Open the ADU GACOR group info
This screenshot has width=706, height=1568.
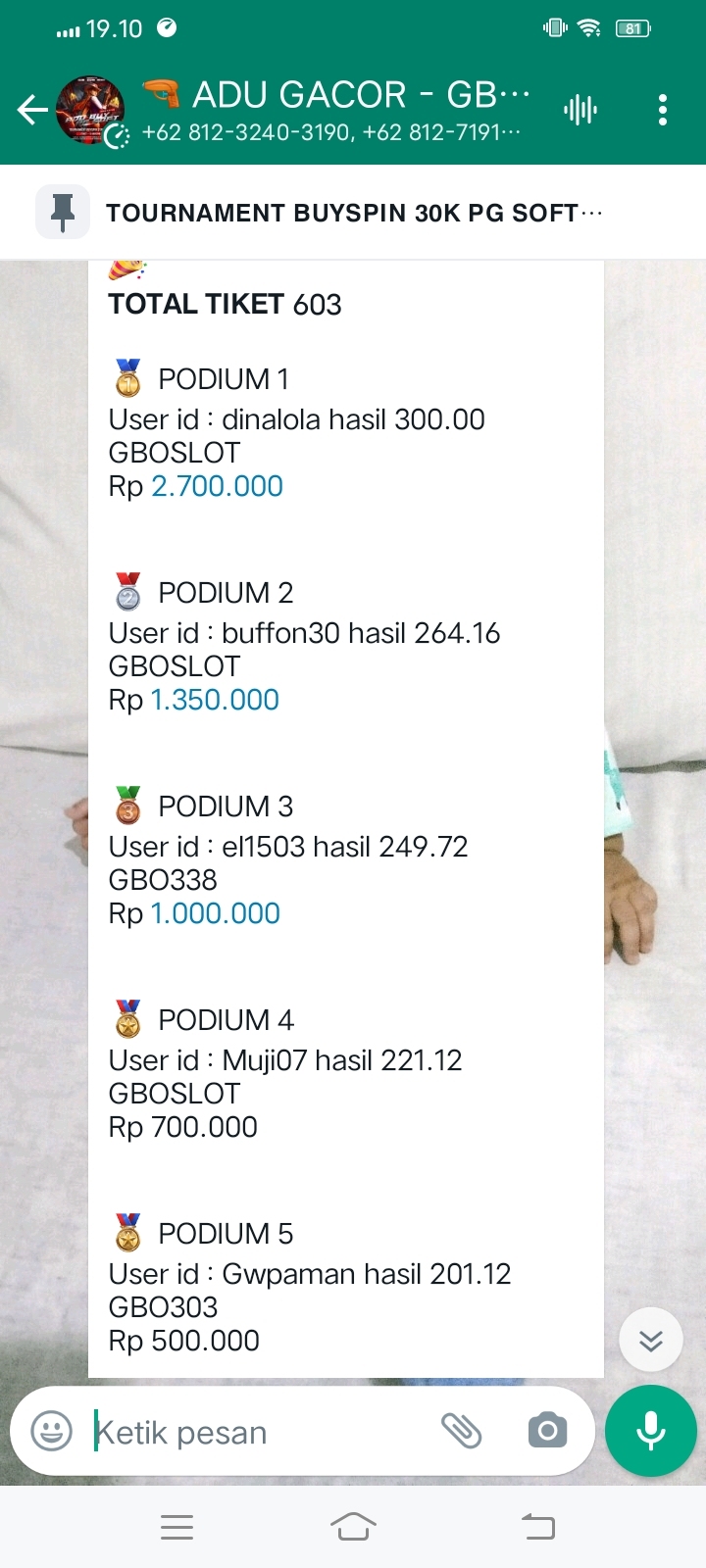coord(333,110)
